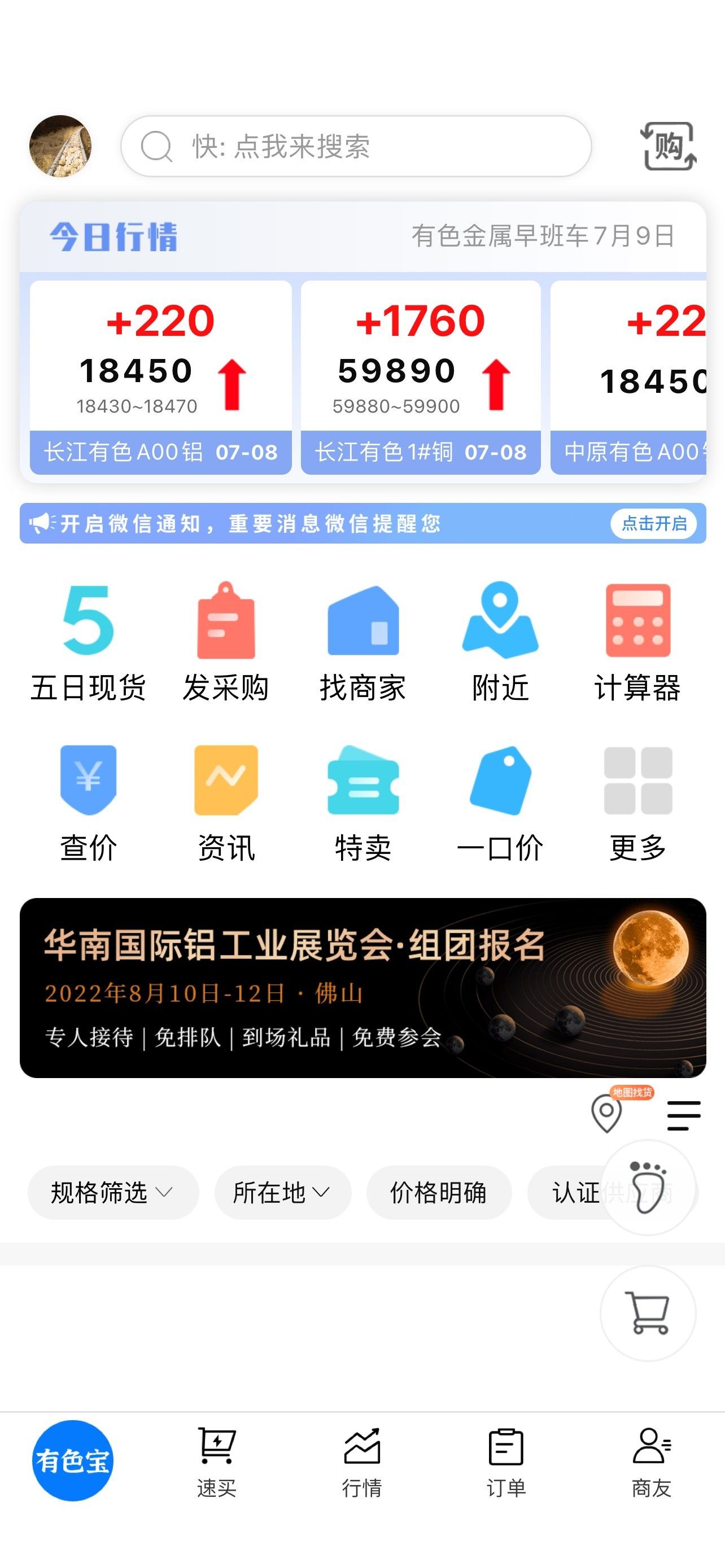
Task: Tap 点击开启 to enable WeChat notifications
Action: (654, 523)
